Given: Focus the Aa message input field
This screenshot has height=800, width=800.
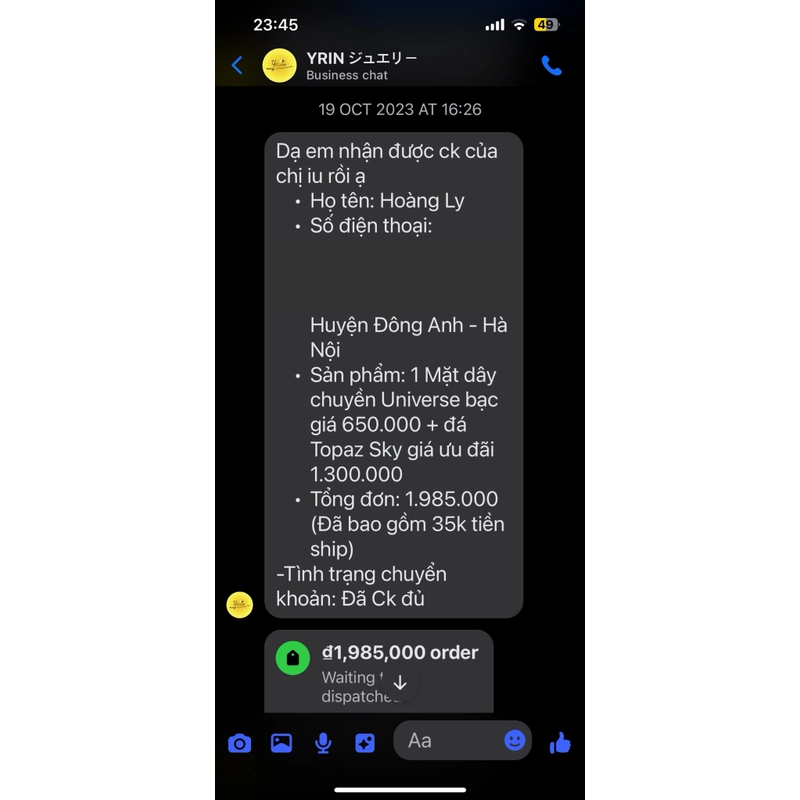Looking at the screenshot, I should pos(450,741).
